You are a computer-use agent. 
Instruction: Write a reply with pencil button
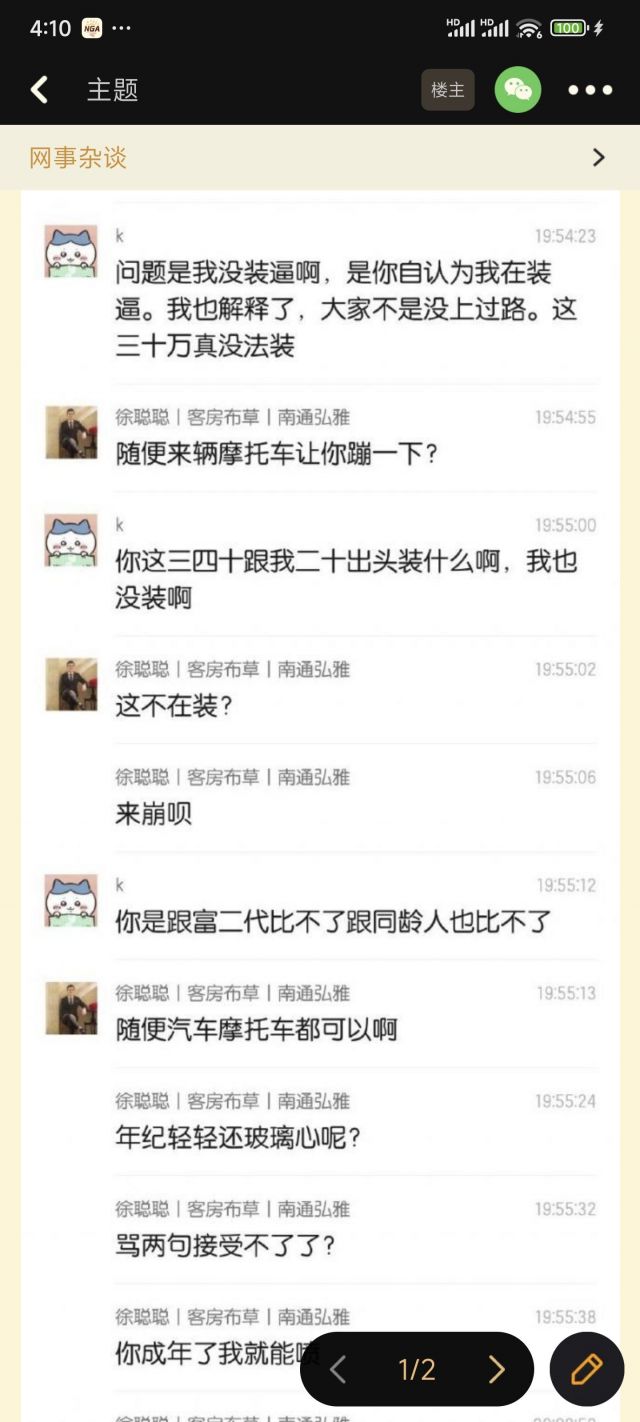[587, 1369]
